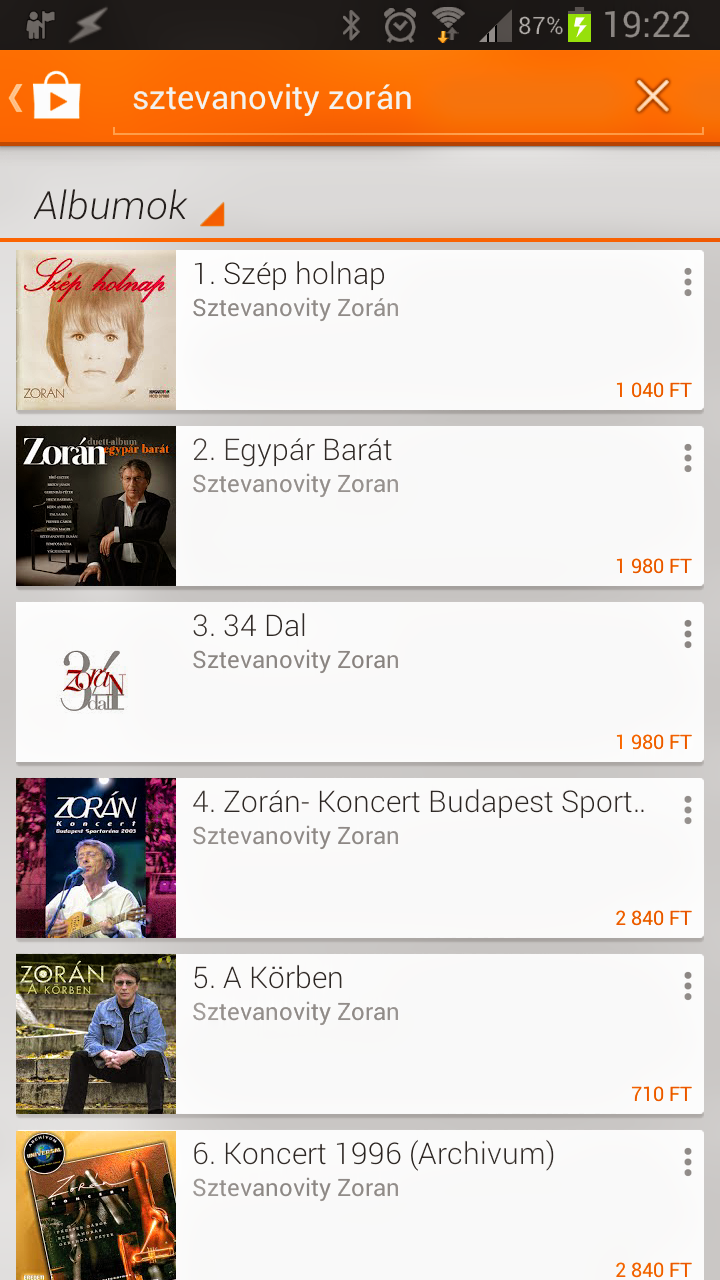720x1280 pixels.
Task: Open overflow menu for Koncert 1996
Action: point(687,1162)
